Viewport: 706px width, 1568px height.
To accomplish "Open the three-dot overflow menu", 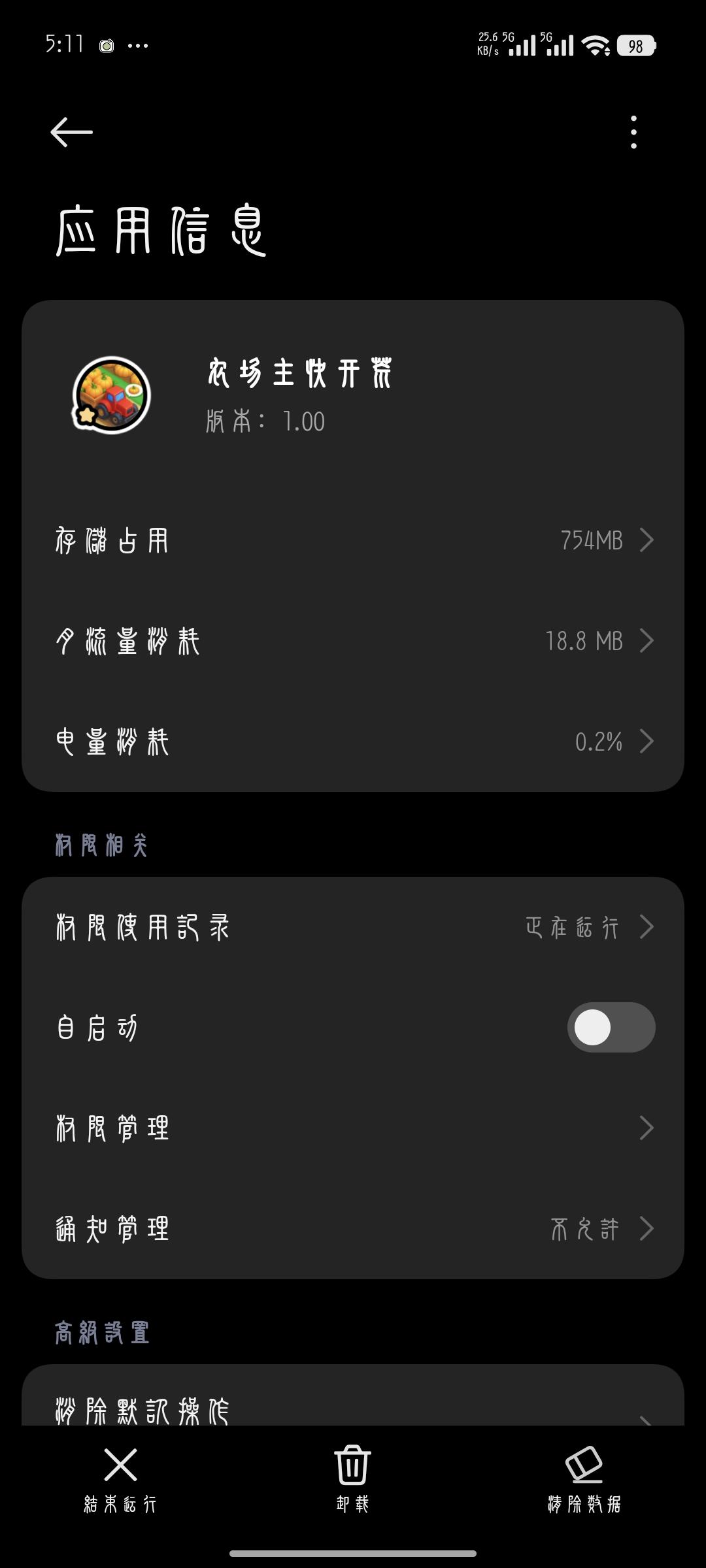I will [x=633, y=132].
